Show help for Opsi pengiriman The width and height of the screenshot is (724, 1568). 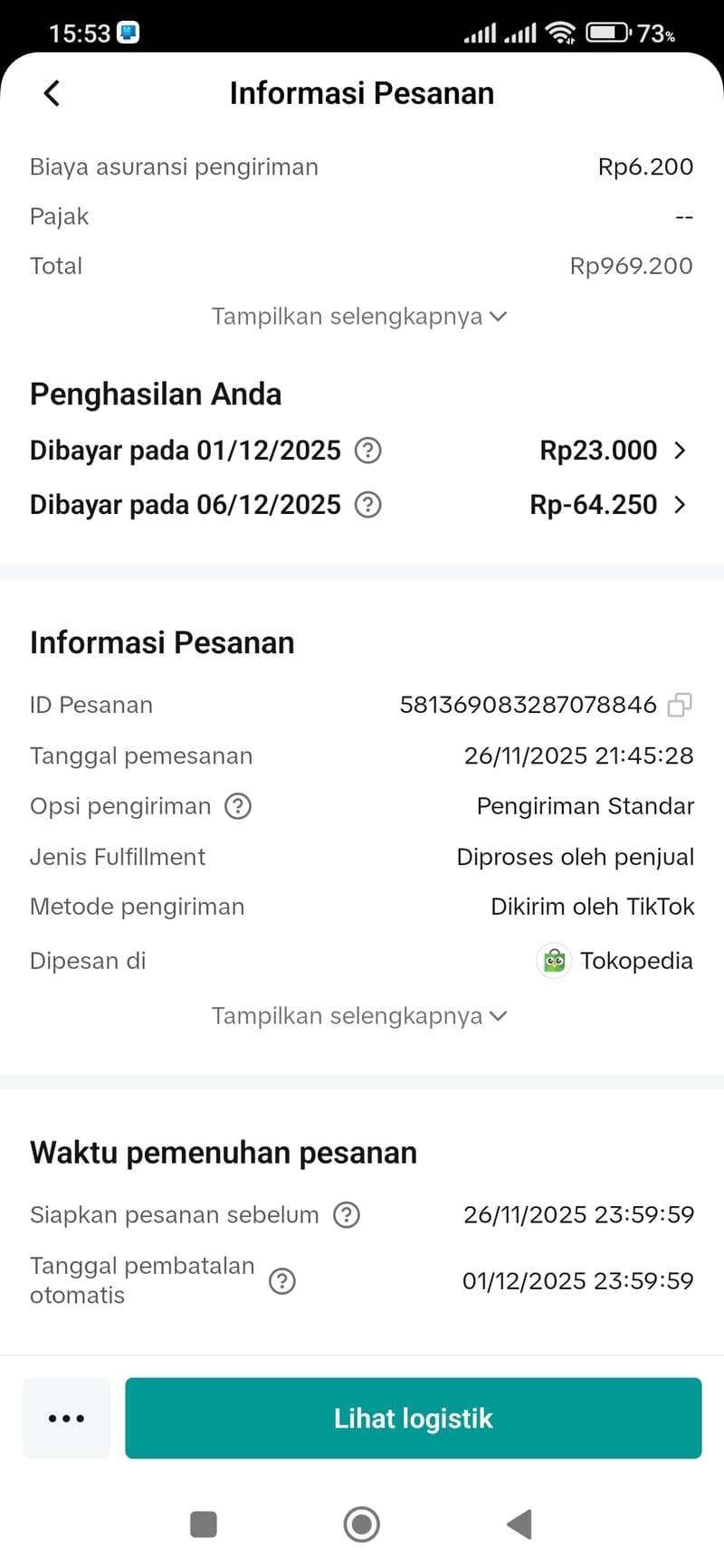point(238,806)
